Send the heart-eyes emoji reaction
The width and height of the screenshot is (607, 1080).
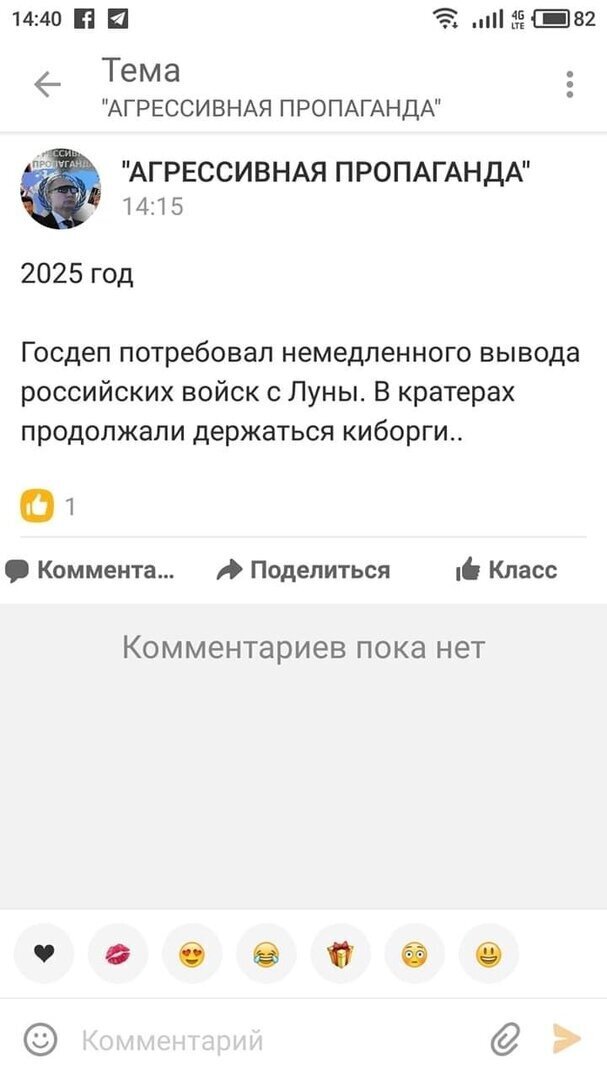192,954
